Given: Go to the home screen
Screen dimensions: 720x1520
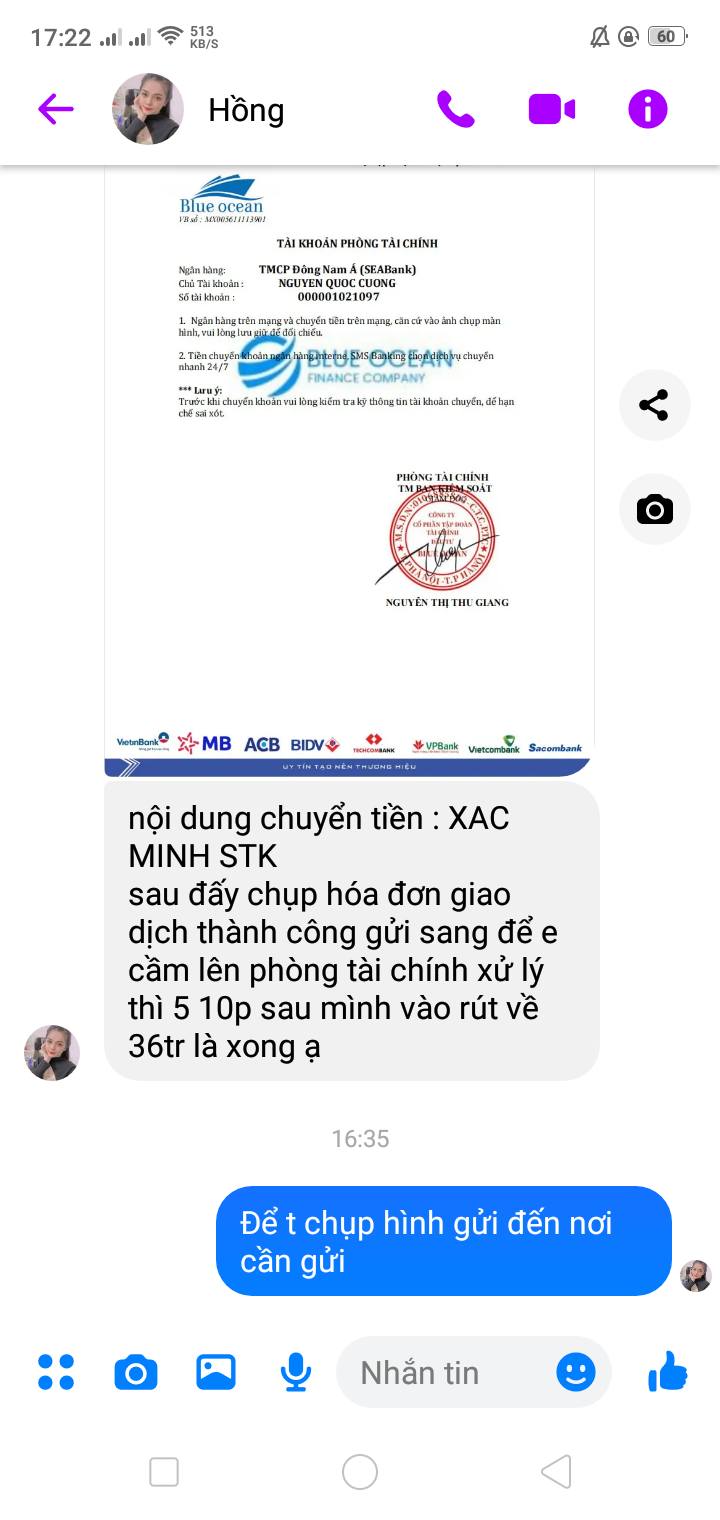Looking at the screenshot, I should pos(360,1472).
